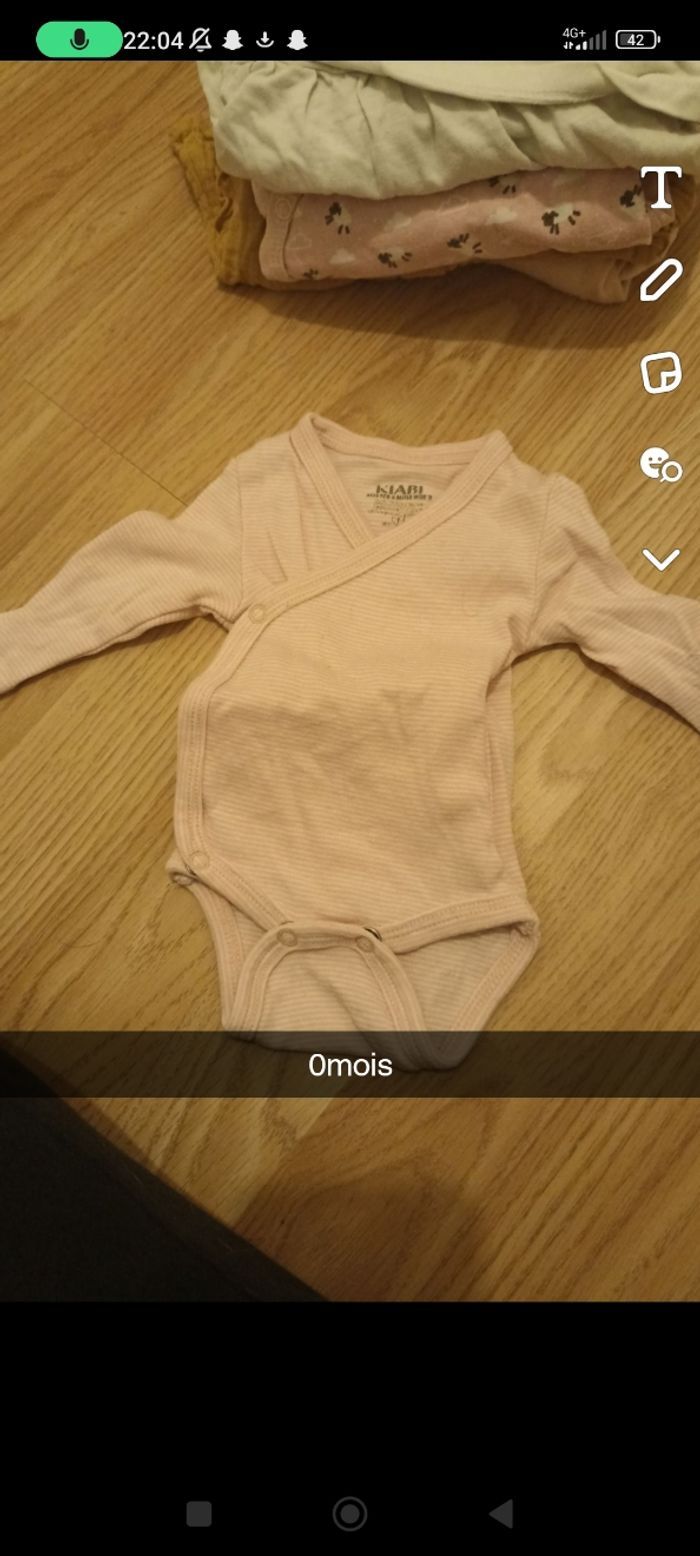The width and height of the screenshot is (700, 1556).
Task: Expand more editing tools with the chevron
Action: coord(661,558)
